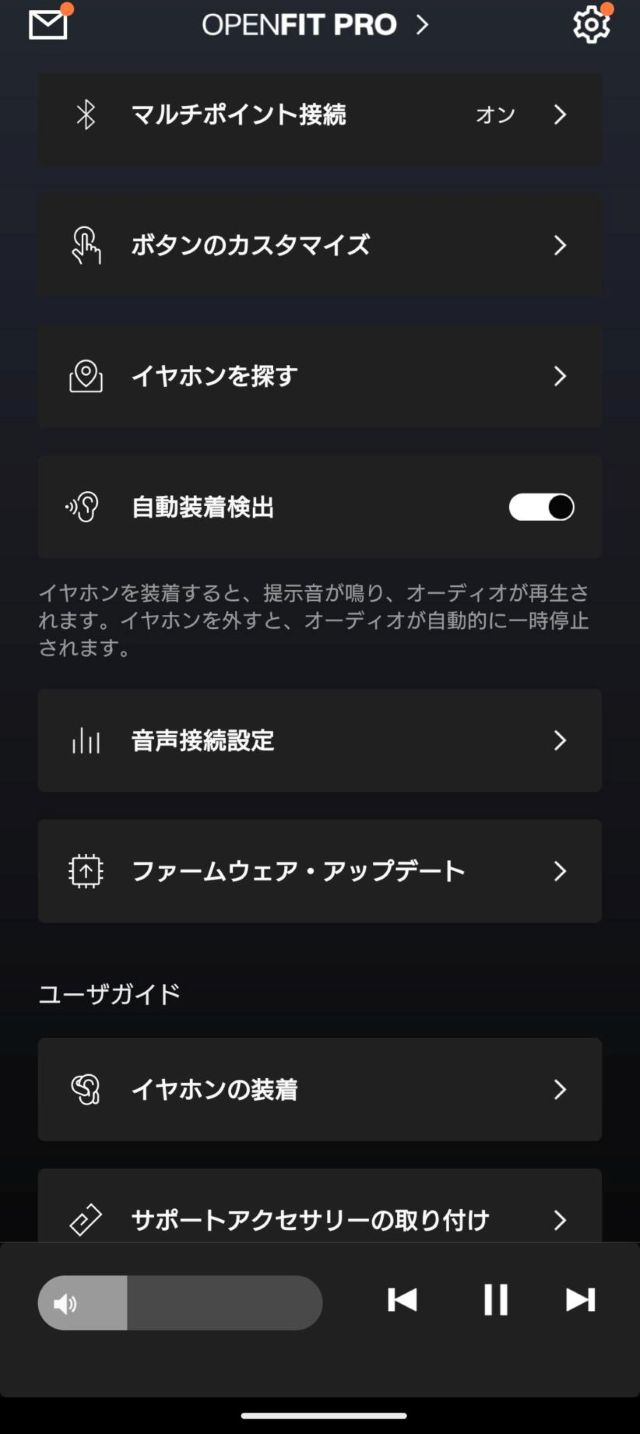This screenshot has height=1434, width=640.
Task: Open the messages envelope icon
Action: click(x=47, y=24)
